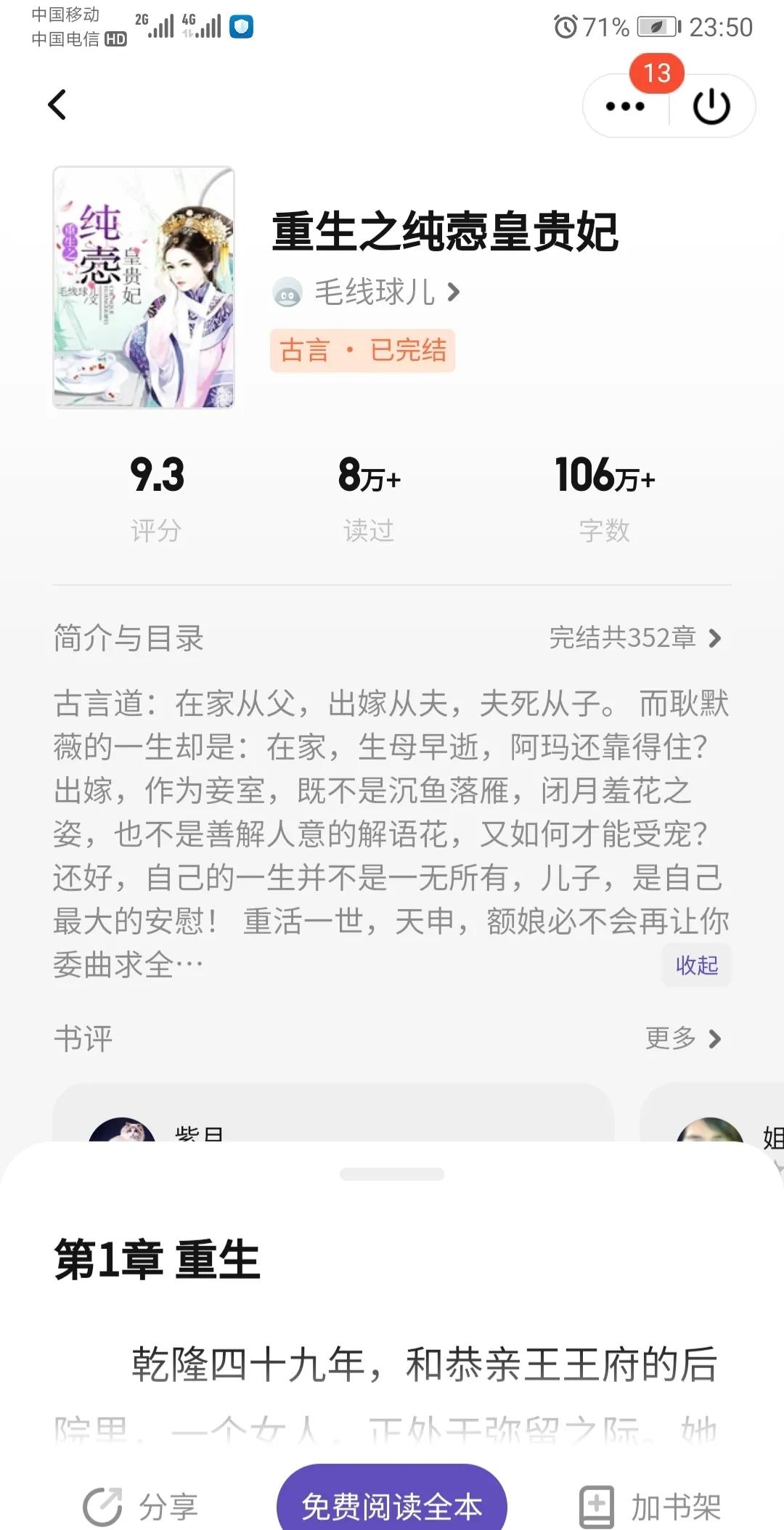Toggle the alarm clock status icon

click(565, 26)
